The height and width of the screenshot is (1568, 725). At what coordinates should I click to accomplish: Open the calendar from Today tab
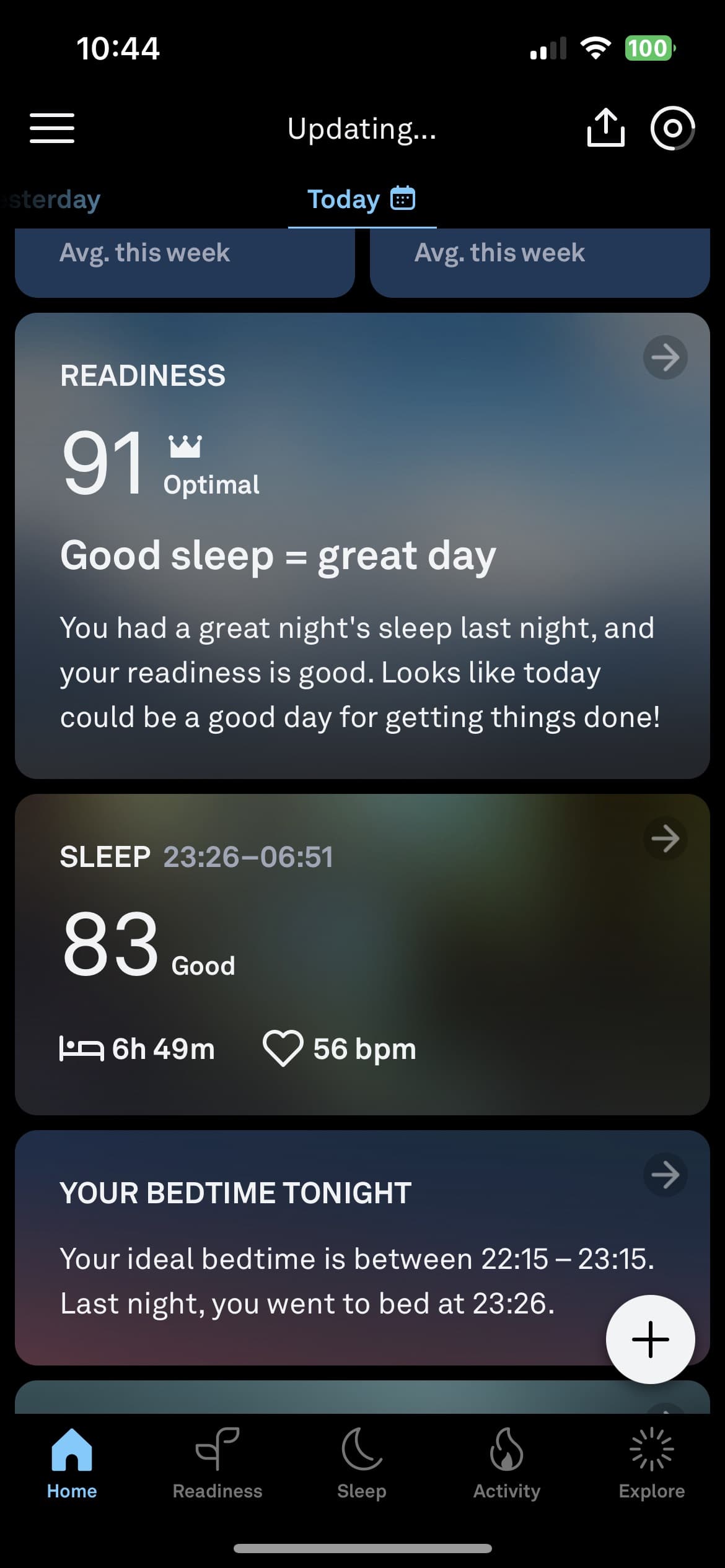[x=403, y=199]
